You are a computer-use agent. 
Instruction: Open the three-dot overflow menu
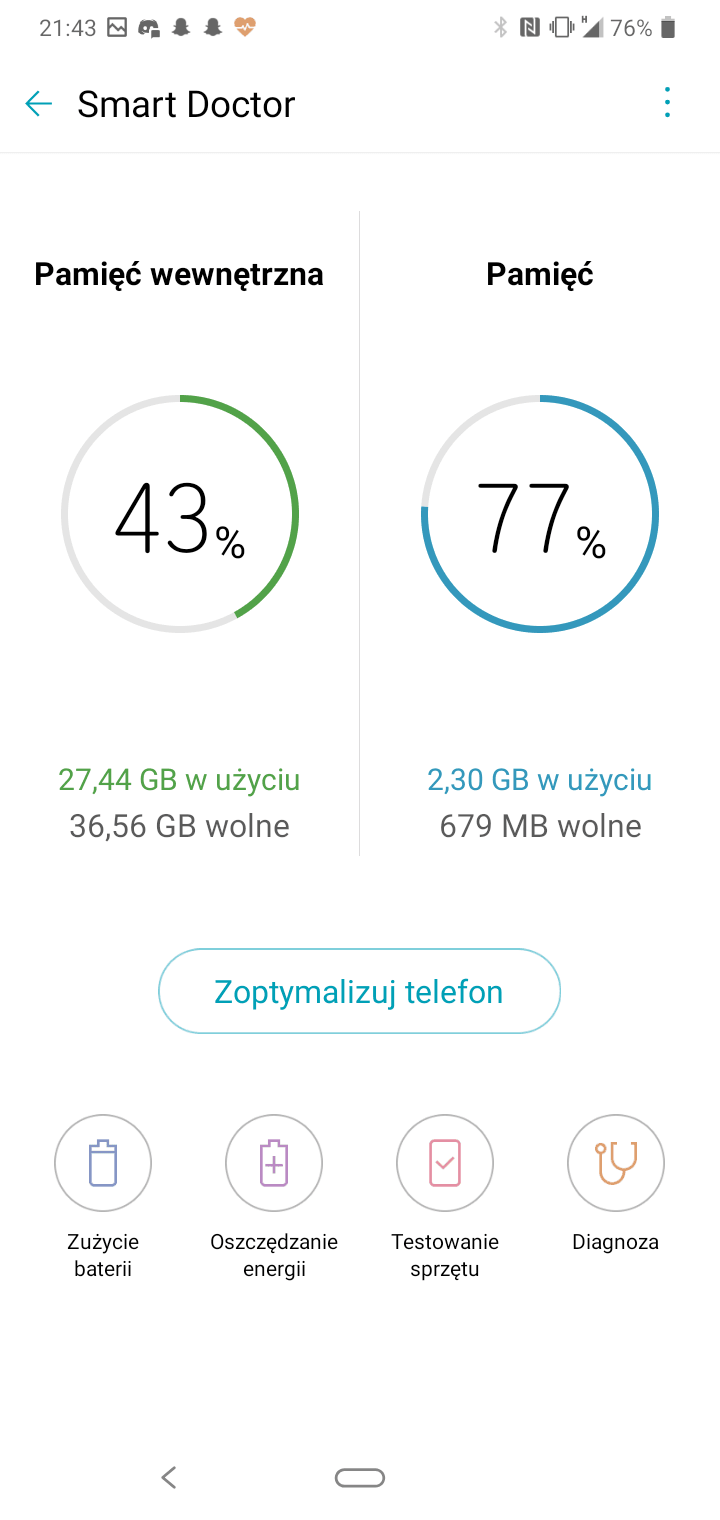pyautogui.click(x=667, y=103)
